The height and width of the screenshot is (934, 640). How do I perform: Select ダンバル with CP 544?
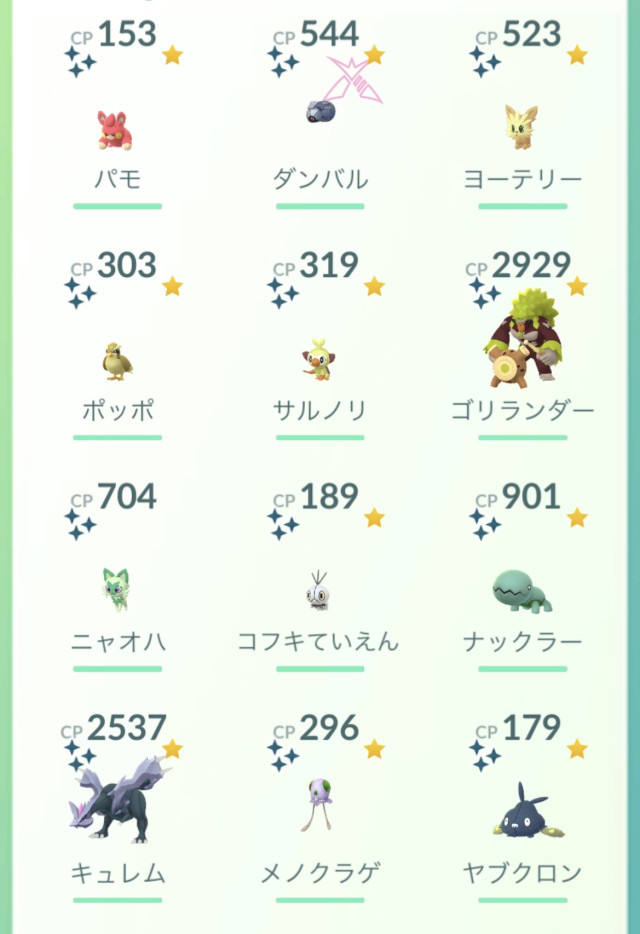click(320, 110)
